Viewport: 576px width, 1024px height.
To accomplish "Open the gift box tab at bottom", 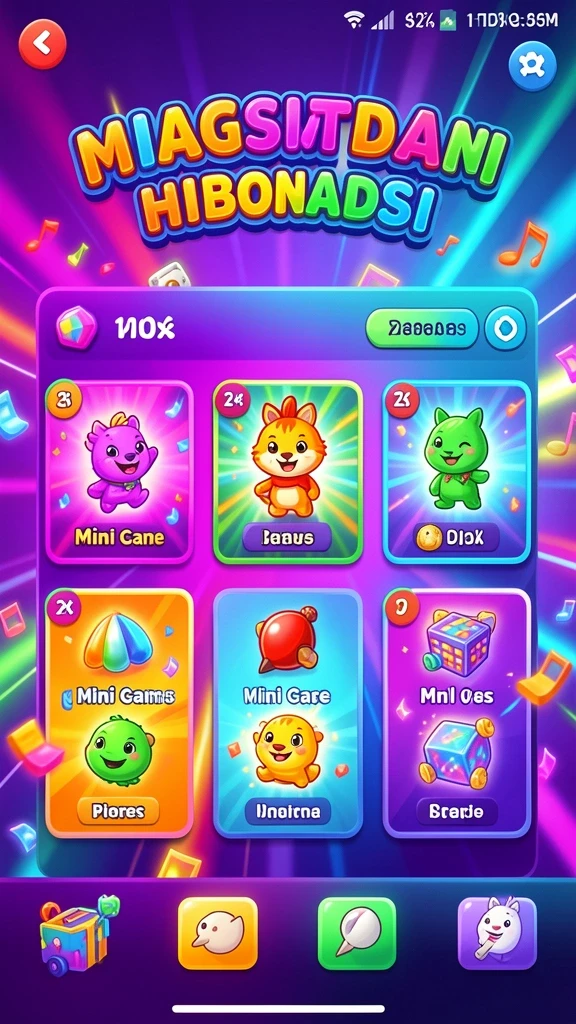I will click(78, 934).
